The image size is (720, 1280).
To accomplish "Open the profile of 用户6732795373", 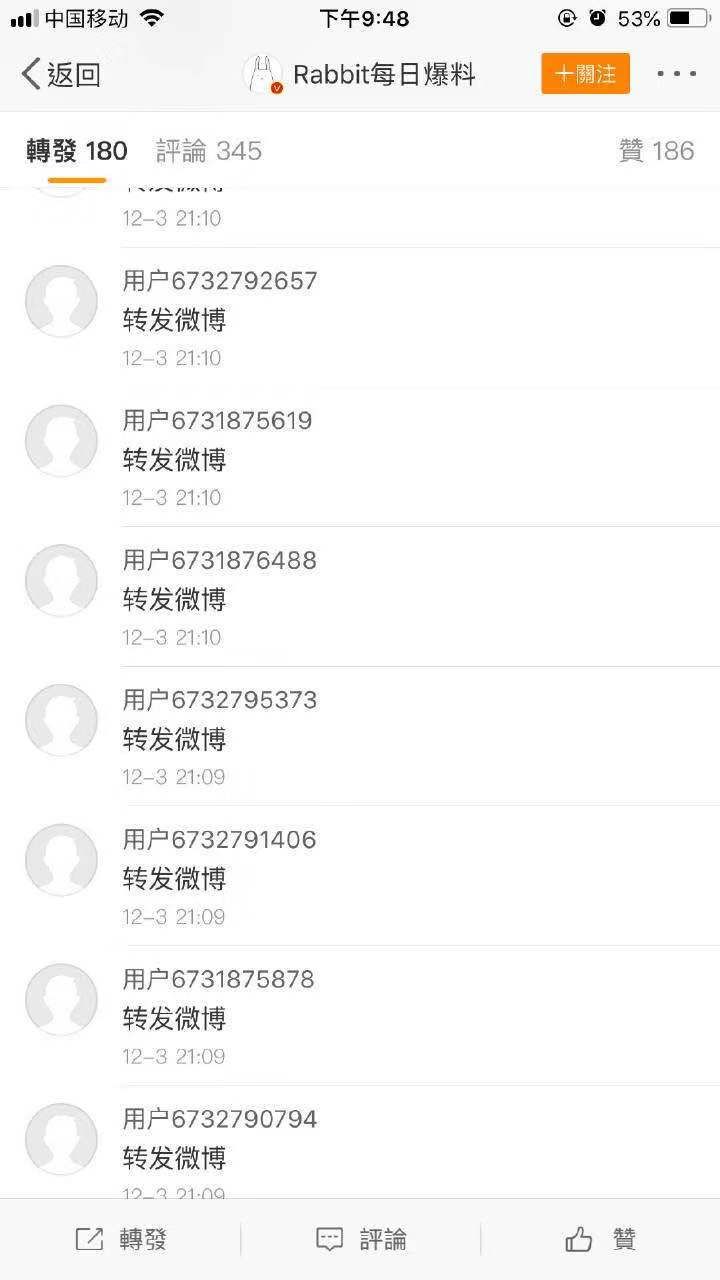I will pos(218,700).
